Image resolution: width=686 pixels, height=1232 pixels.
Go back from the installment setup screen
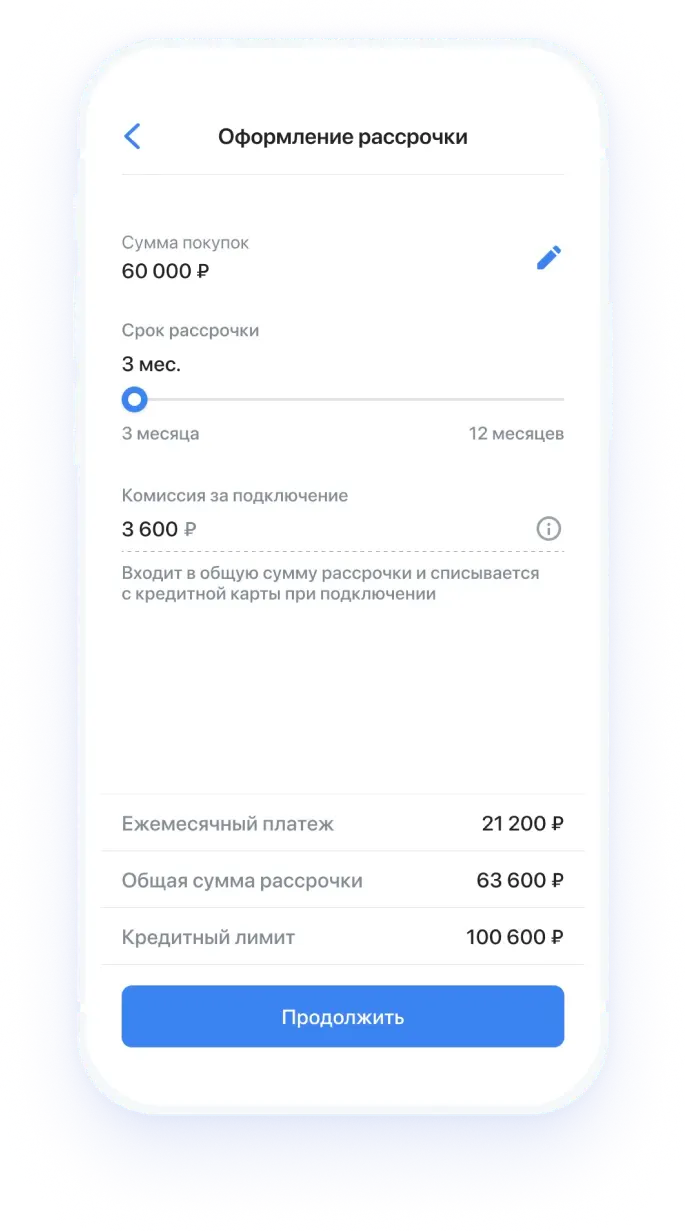[132, 137]
